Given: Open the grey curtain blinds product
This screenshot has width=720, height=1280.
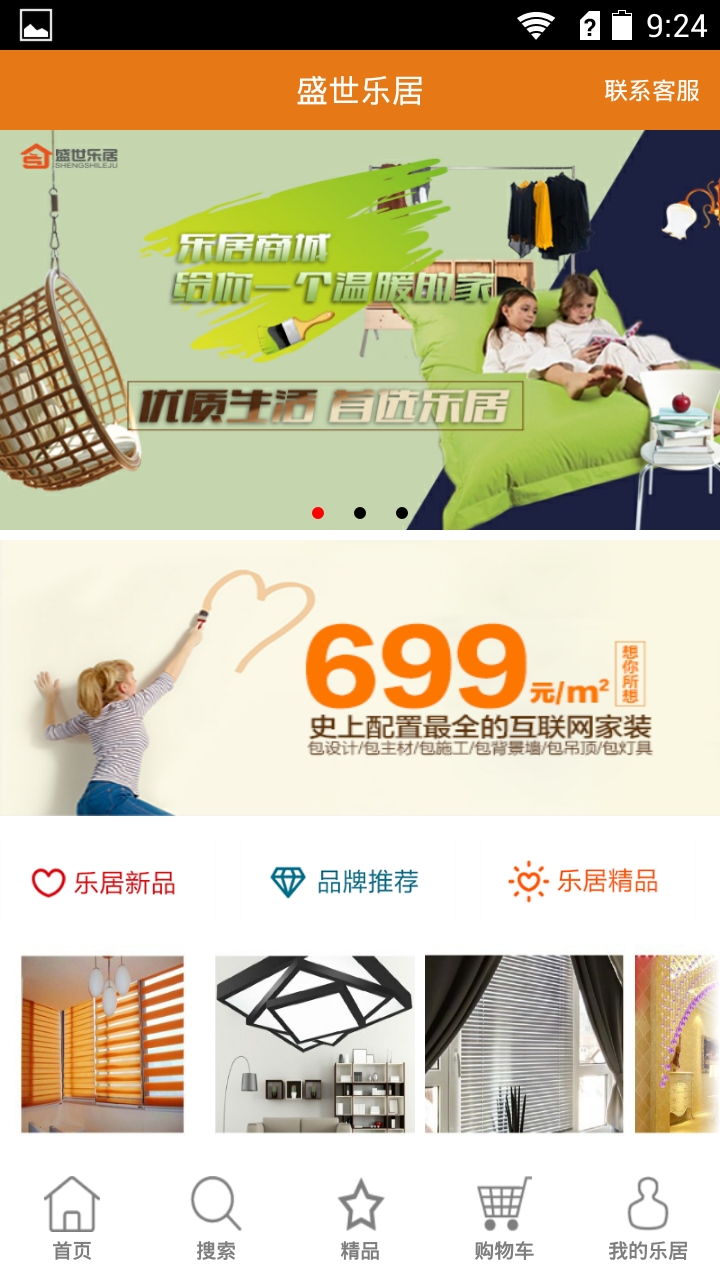Looking at the screenshot, I should click(x=524, y=1044).
